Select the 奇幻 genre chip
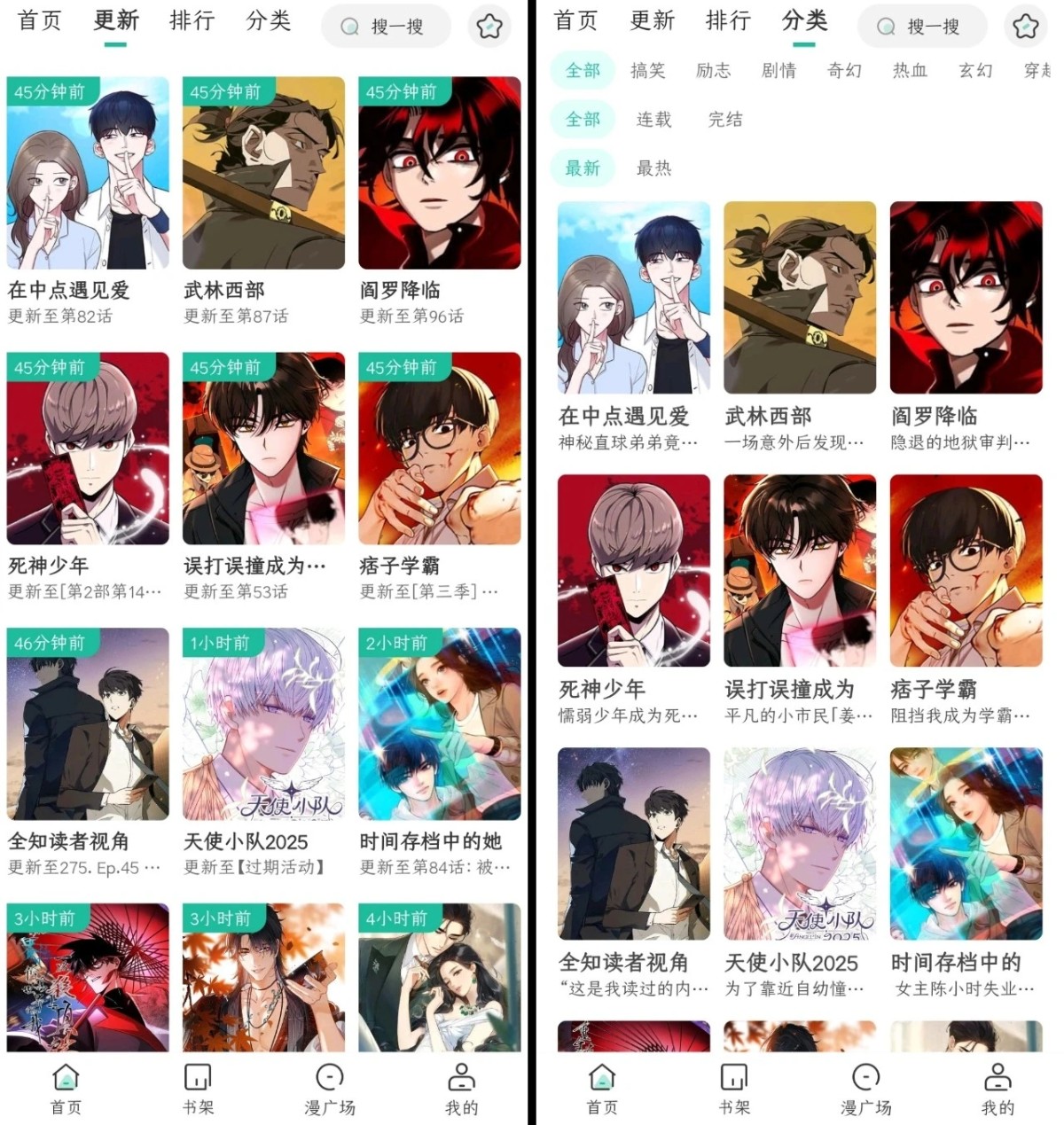The height and width of the screenshot is (1125, 1064). click(x=844, y=71)
